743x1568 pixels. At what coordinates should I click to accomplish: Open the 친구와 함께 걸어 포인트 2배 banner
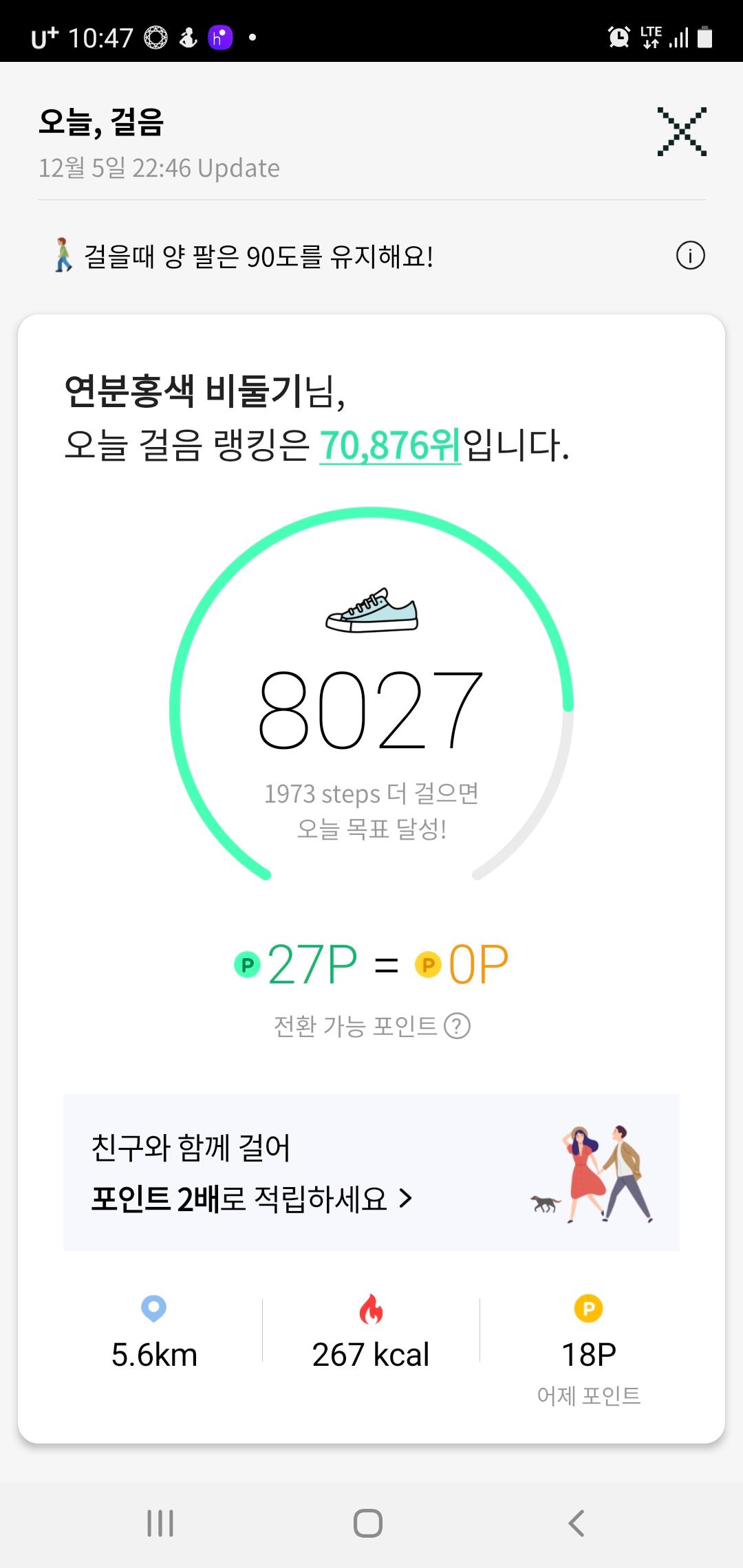tap(371, 1173)
